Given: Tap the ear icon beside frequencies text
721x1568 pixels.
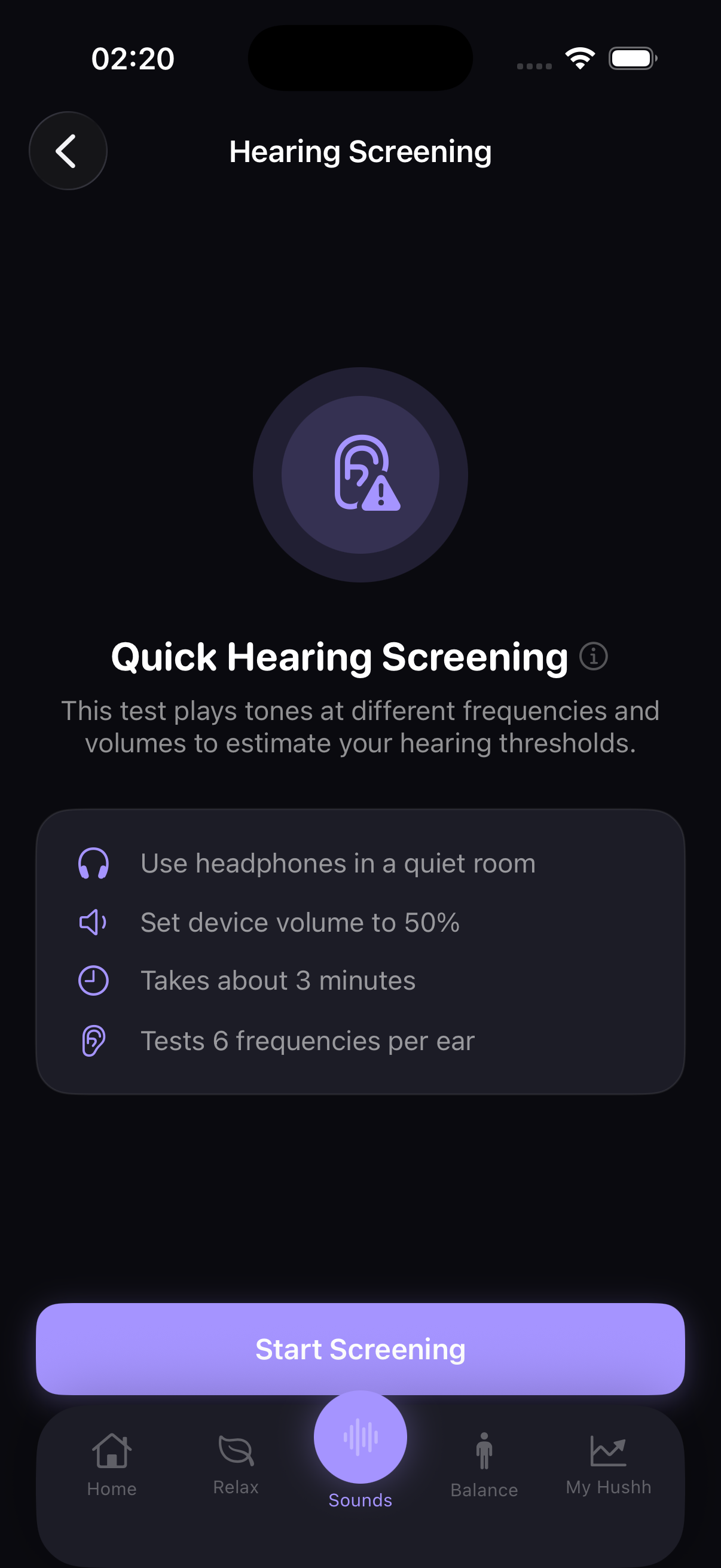Looking at the screenshot, I should click(x=93, y=1039).
